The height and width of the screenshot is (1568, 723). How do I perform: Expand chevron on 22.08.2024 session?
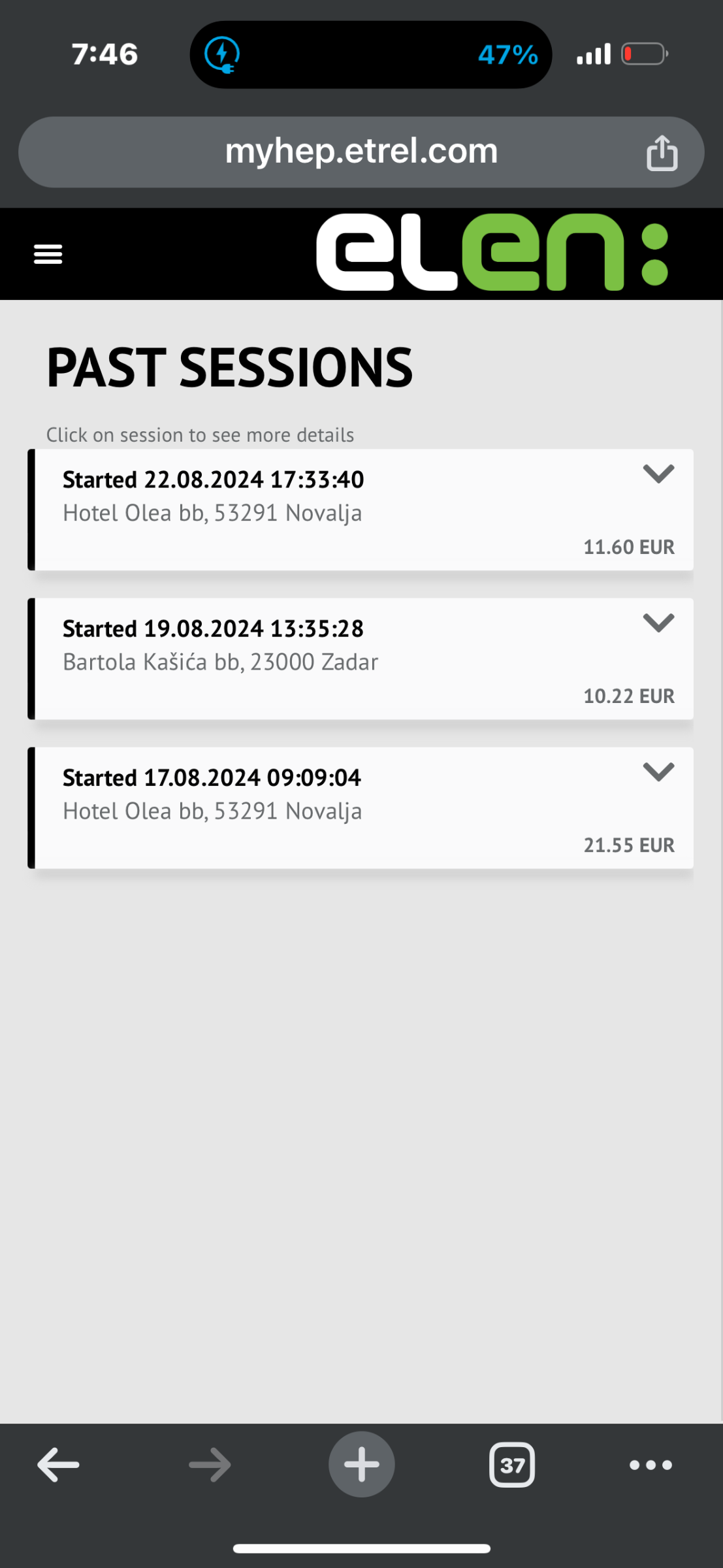(658, 474)
